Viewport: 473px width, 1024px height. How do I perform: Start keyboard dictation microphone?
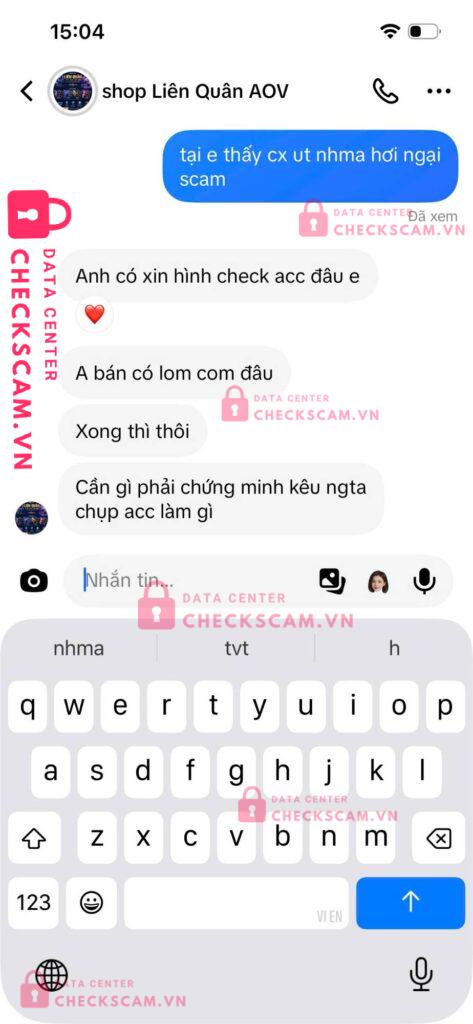click(421, 975)
